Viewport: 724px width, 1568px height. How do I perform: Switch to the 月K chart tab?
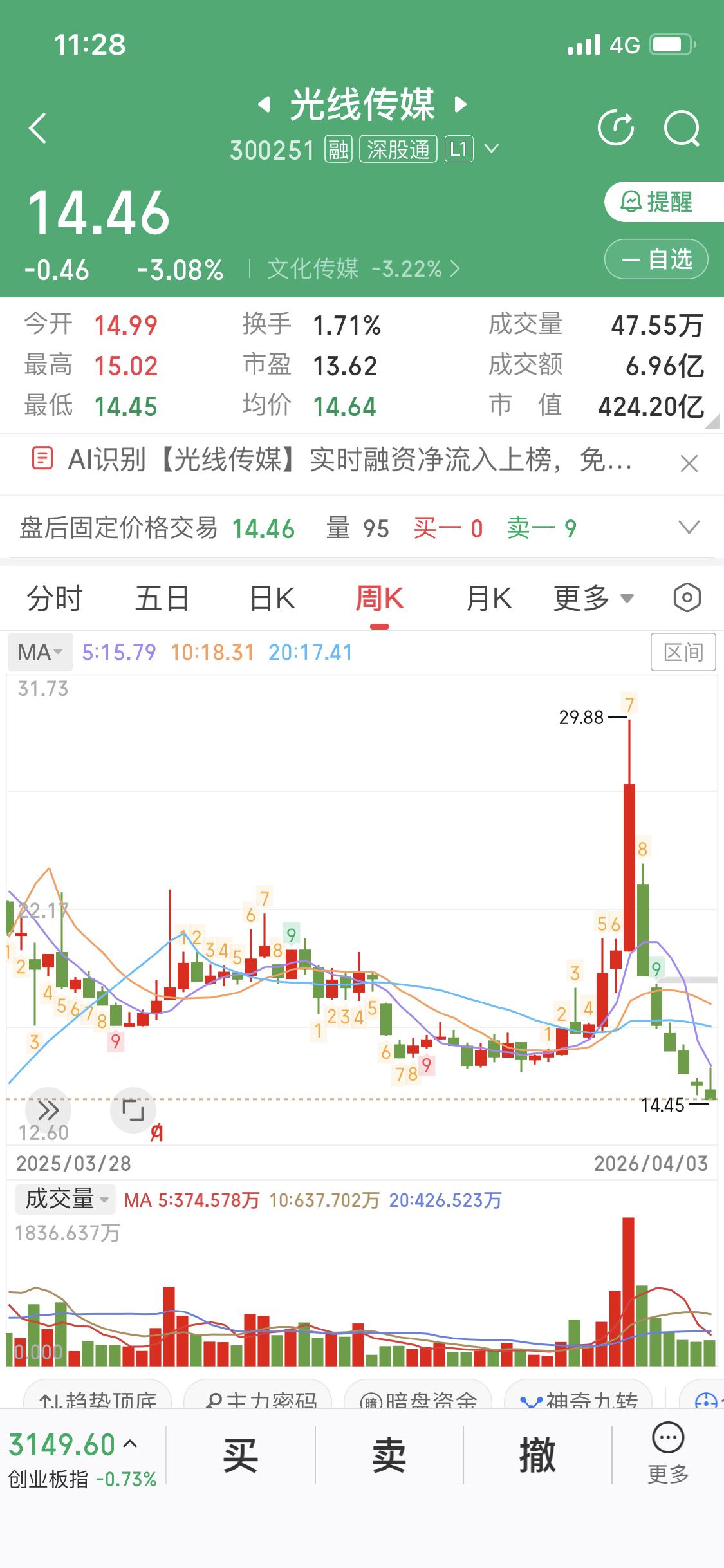point(488,597)
